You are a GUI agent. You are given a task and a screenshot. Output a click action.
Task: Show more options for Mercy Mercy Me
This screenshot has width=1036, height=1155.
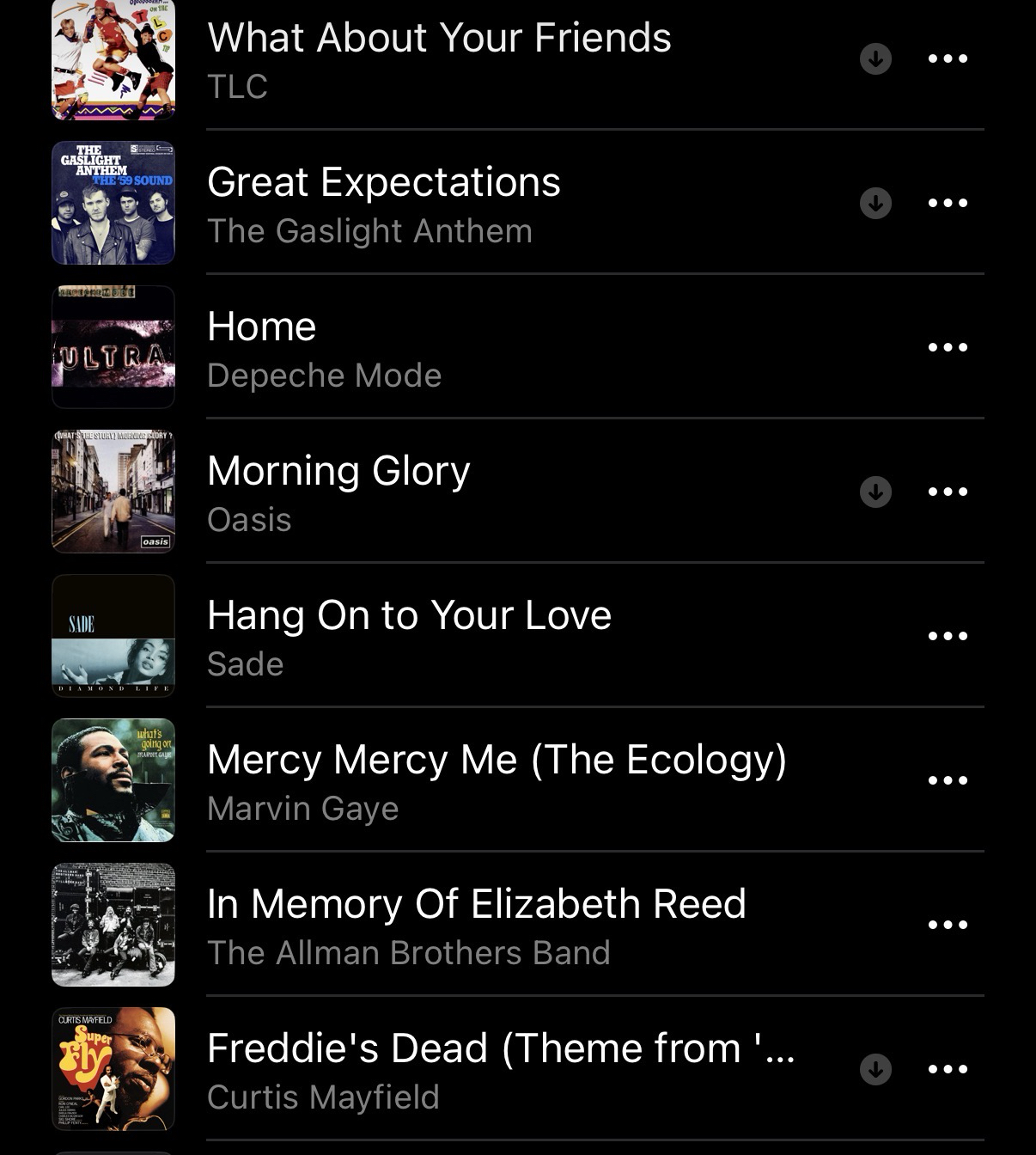(948, 780)
